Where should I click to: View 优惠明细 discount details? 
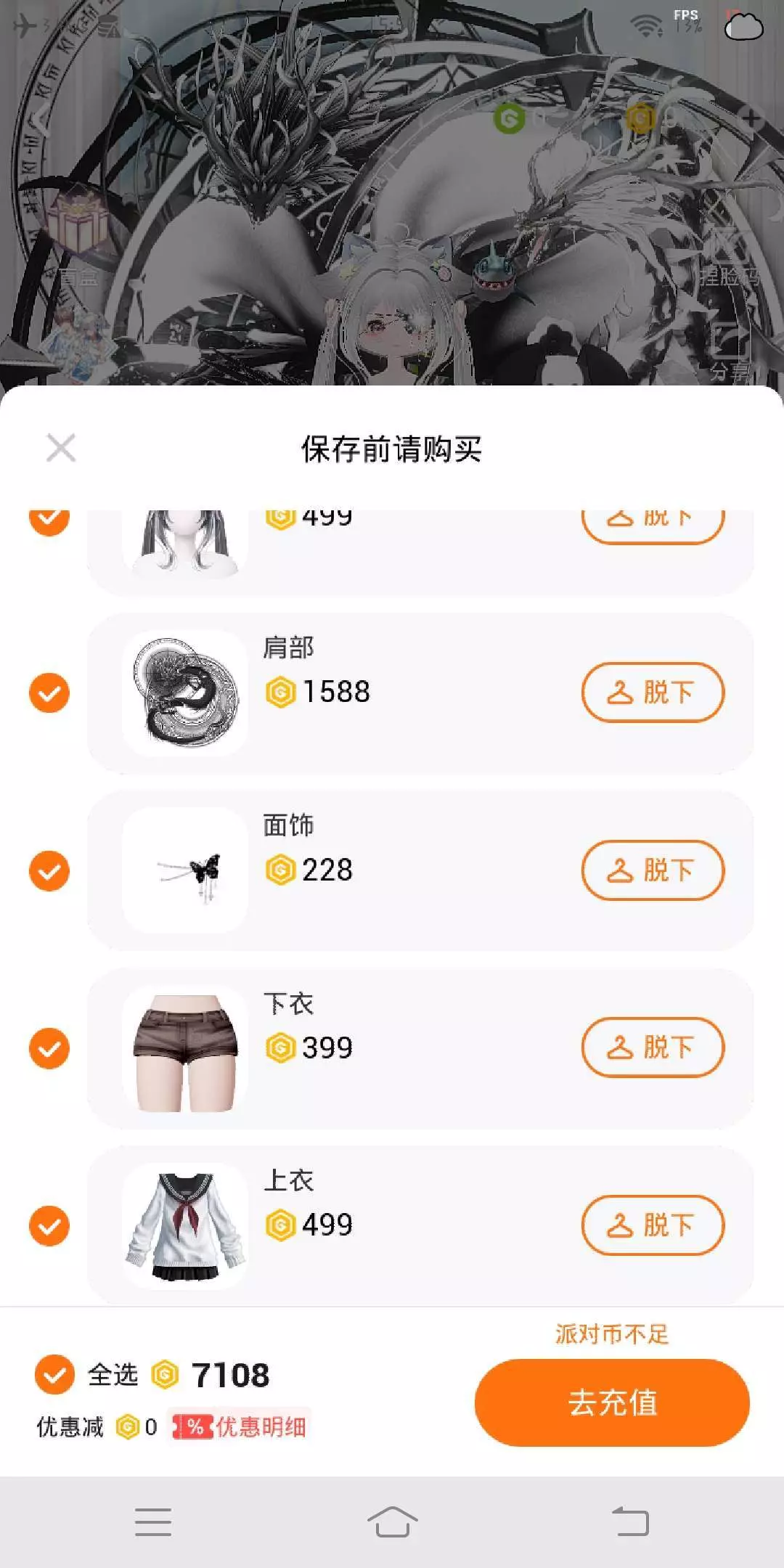click(x=241, y=1427)
